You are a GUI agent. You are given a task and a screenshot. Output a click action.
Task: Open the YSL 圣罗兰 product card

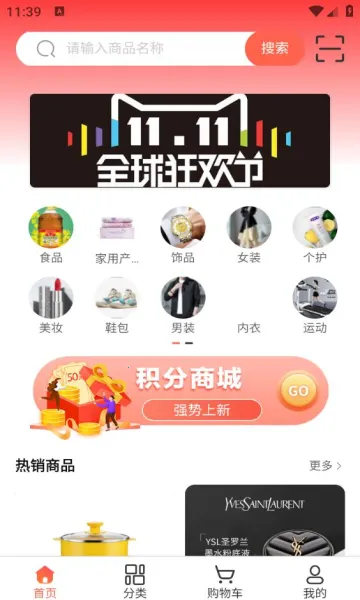[265, 520]
